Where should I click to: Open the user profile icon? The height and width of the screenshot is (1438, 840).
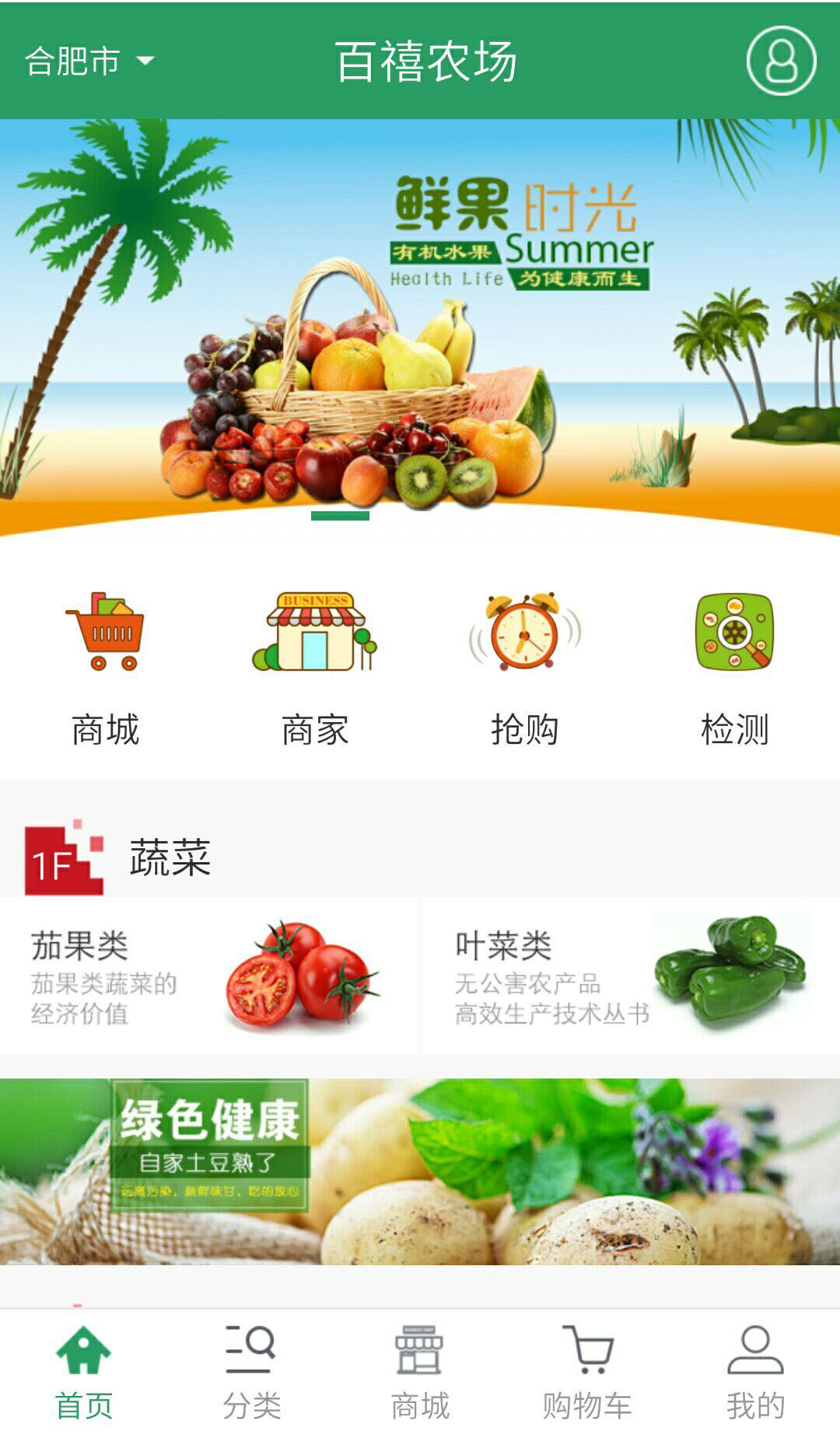pyautogui.click(x=781, y=61)
